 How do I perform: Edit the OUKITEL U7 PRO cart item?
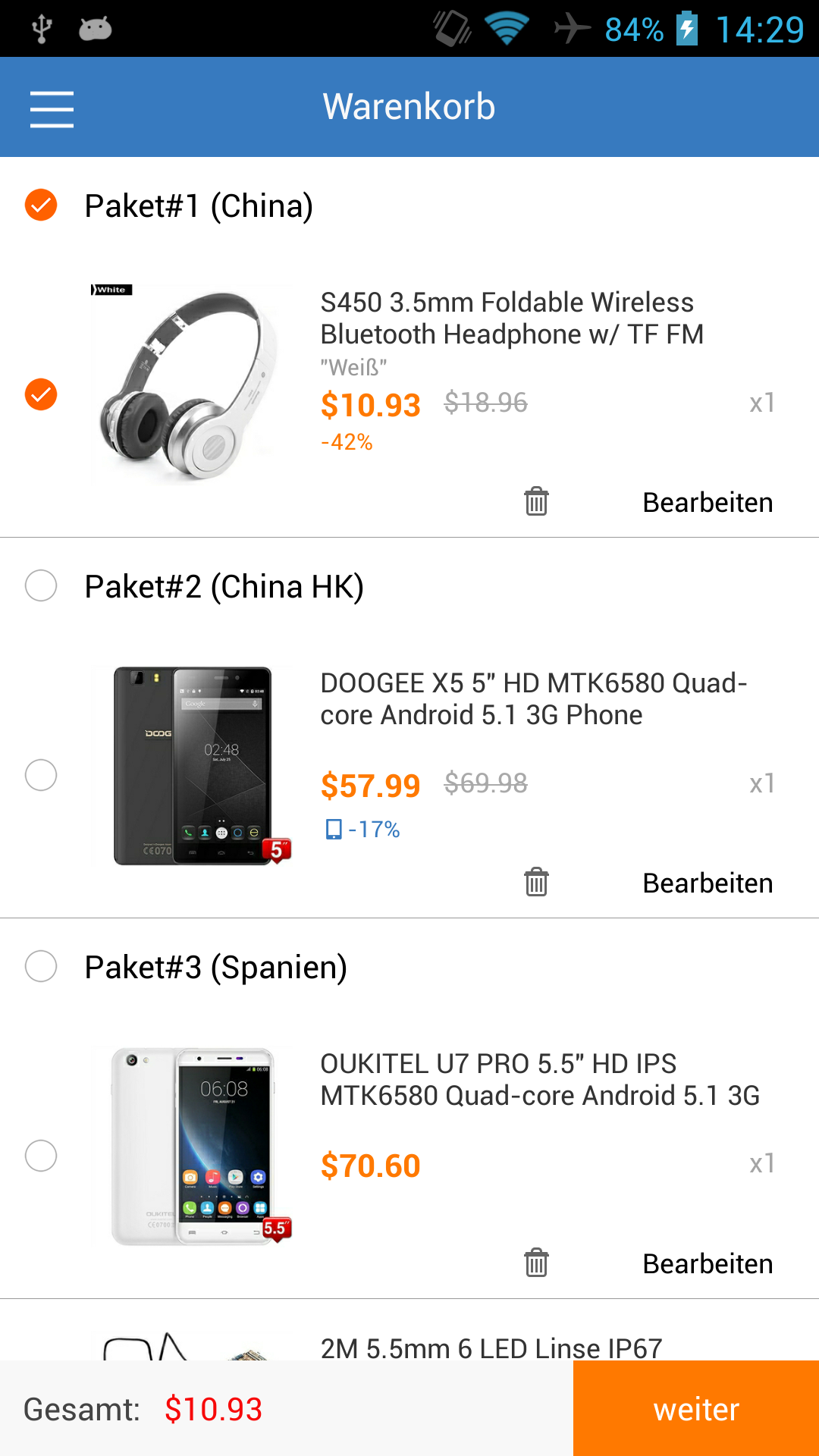[708, 1264]
